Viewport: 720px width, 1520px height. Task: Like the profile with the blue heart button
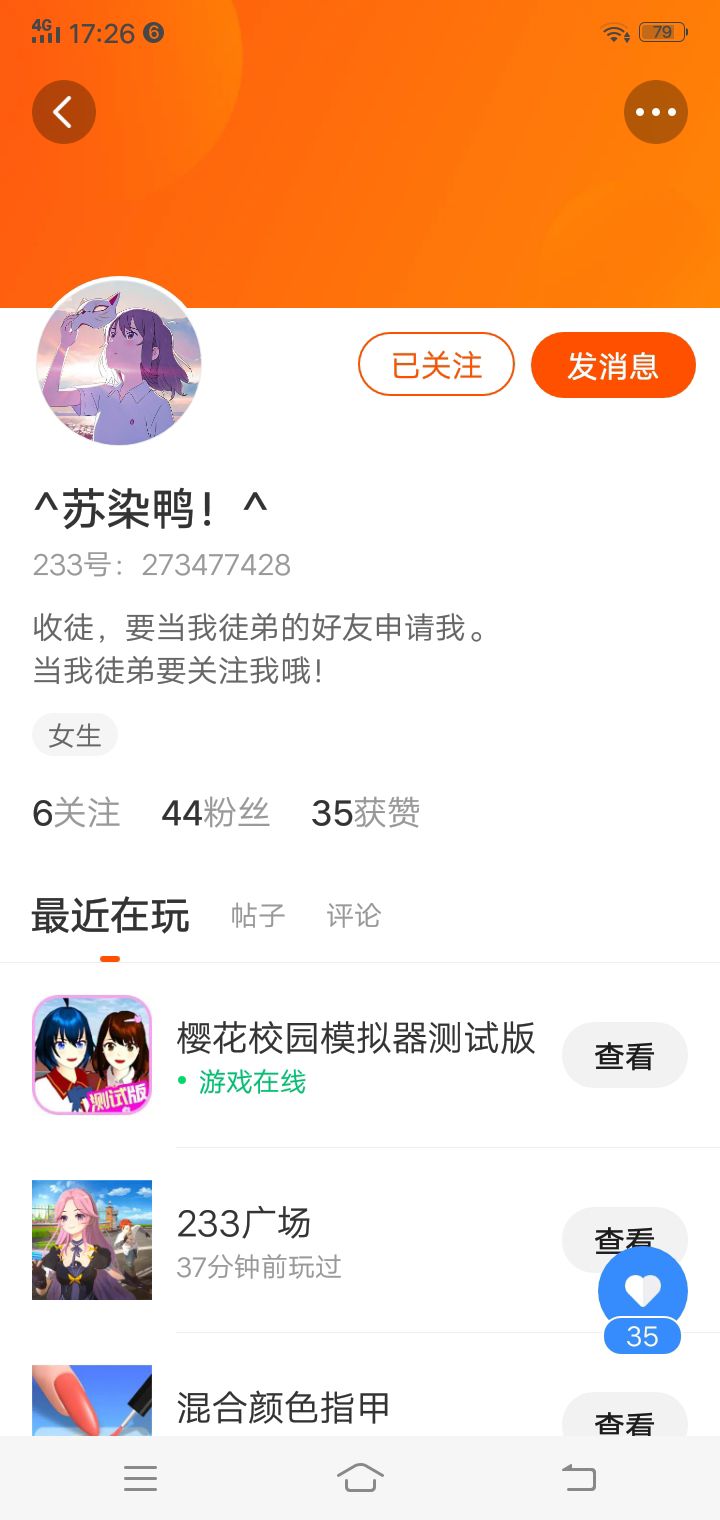point(642,1292)
